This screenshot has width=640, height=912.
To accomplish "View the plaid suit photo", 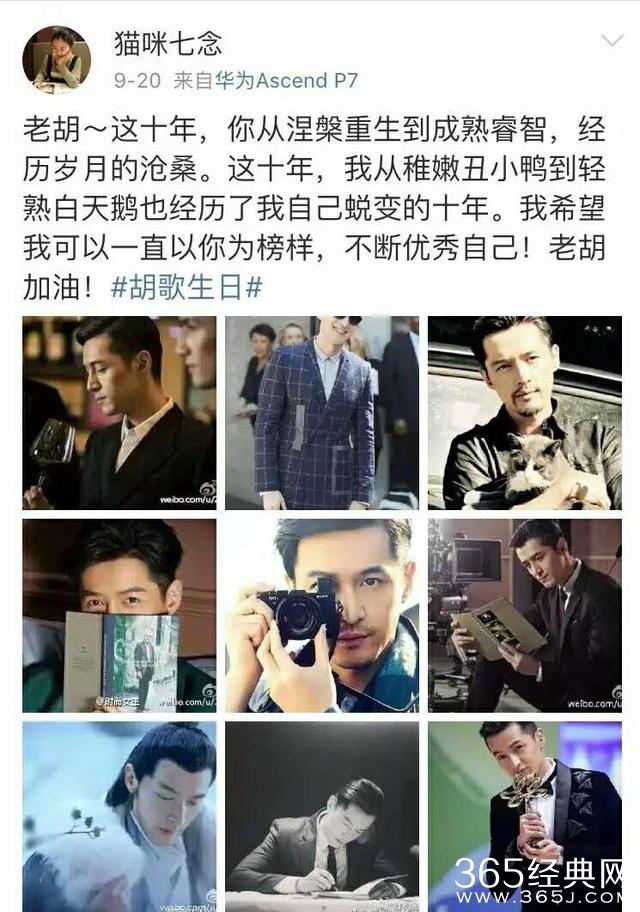I will point(322,413).
